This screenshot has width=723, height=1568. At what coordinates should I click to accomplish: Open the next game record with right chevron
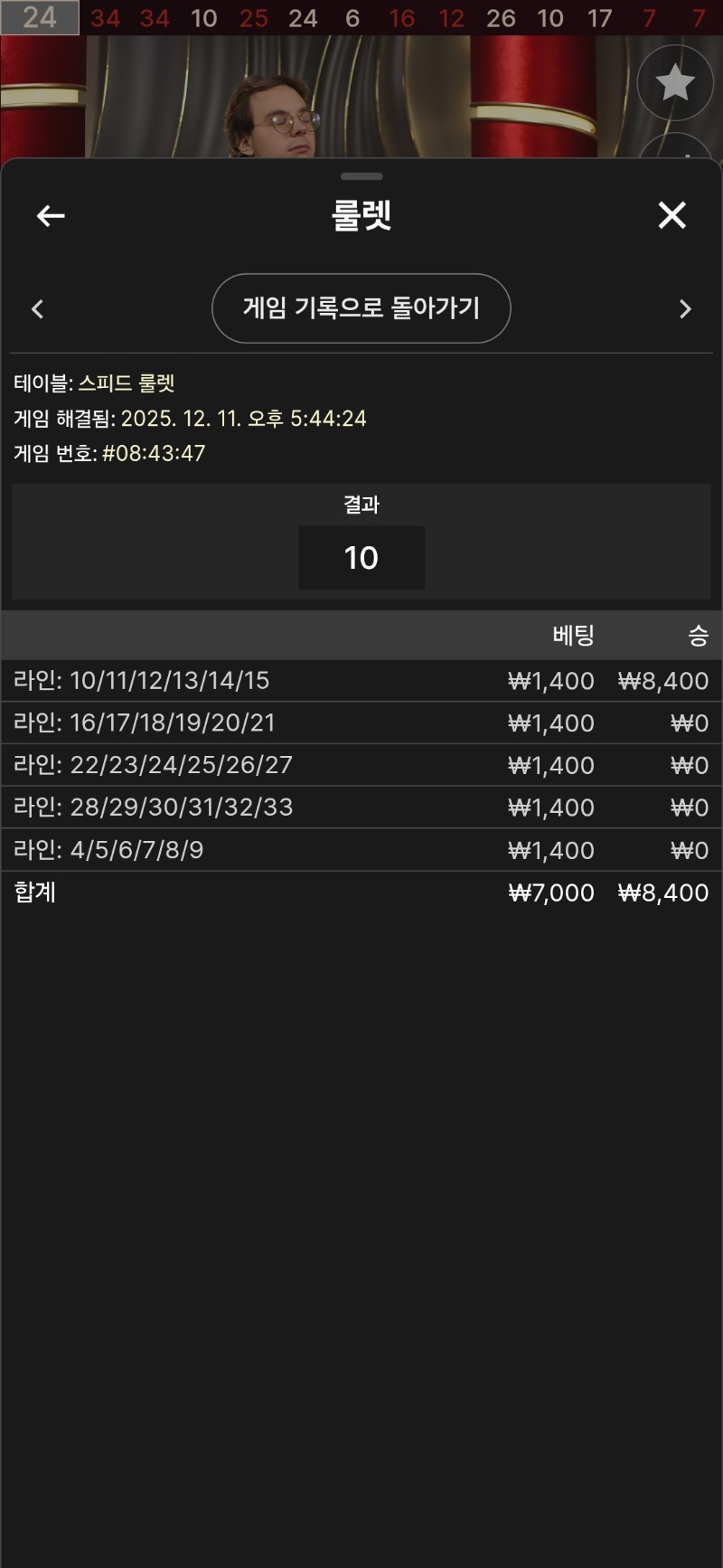pyautogui.click(x=685, y=308)
